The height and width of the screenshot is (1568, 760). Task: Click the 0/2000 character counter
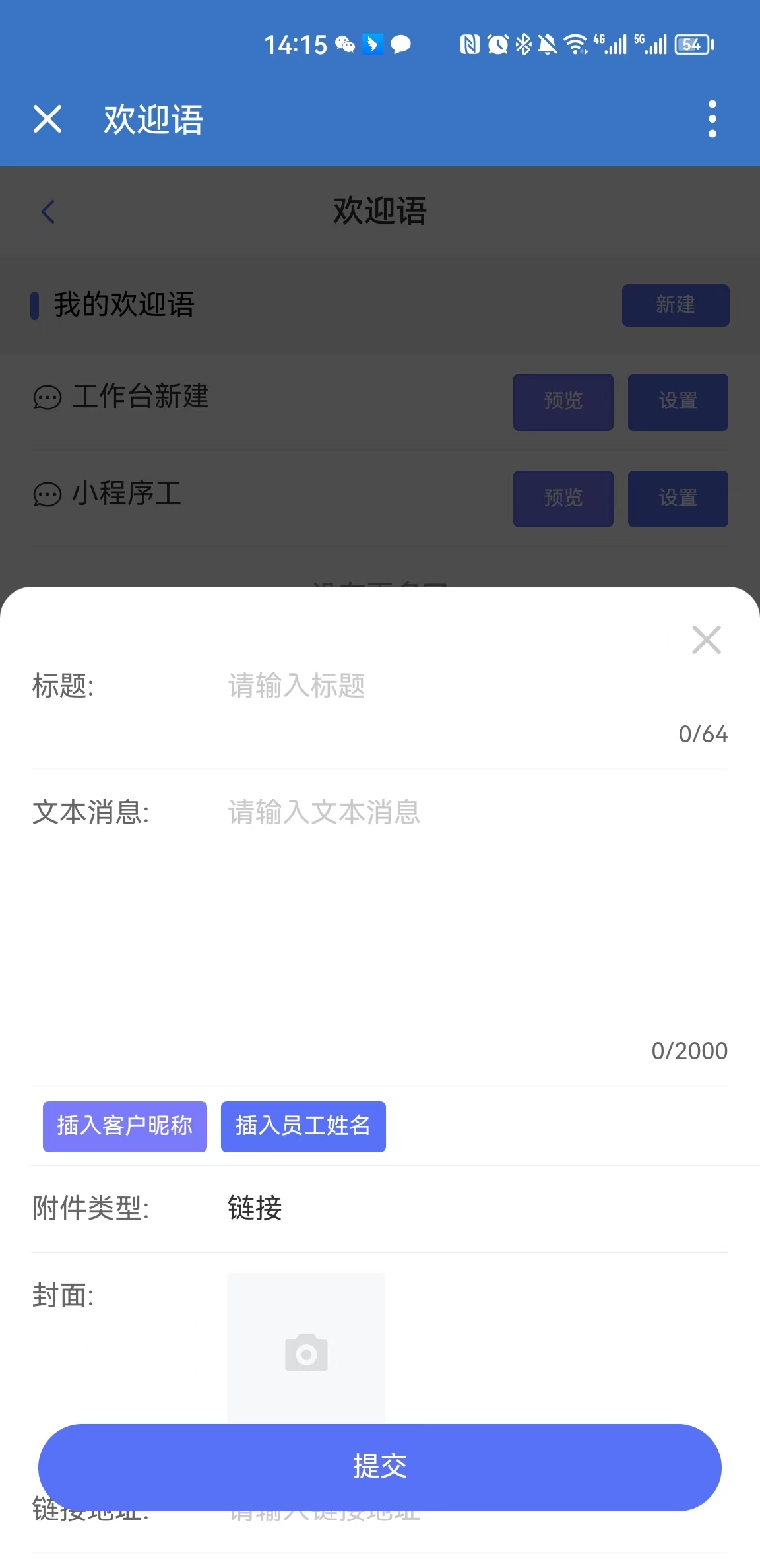(689, 1051)
